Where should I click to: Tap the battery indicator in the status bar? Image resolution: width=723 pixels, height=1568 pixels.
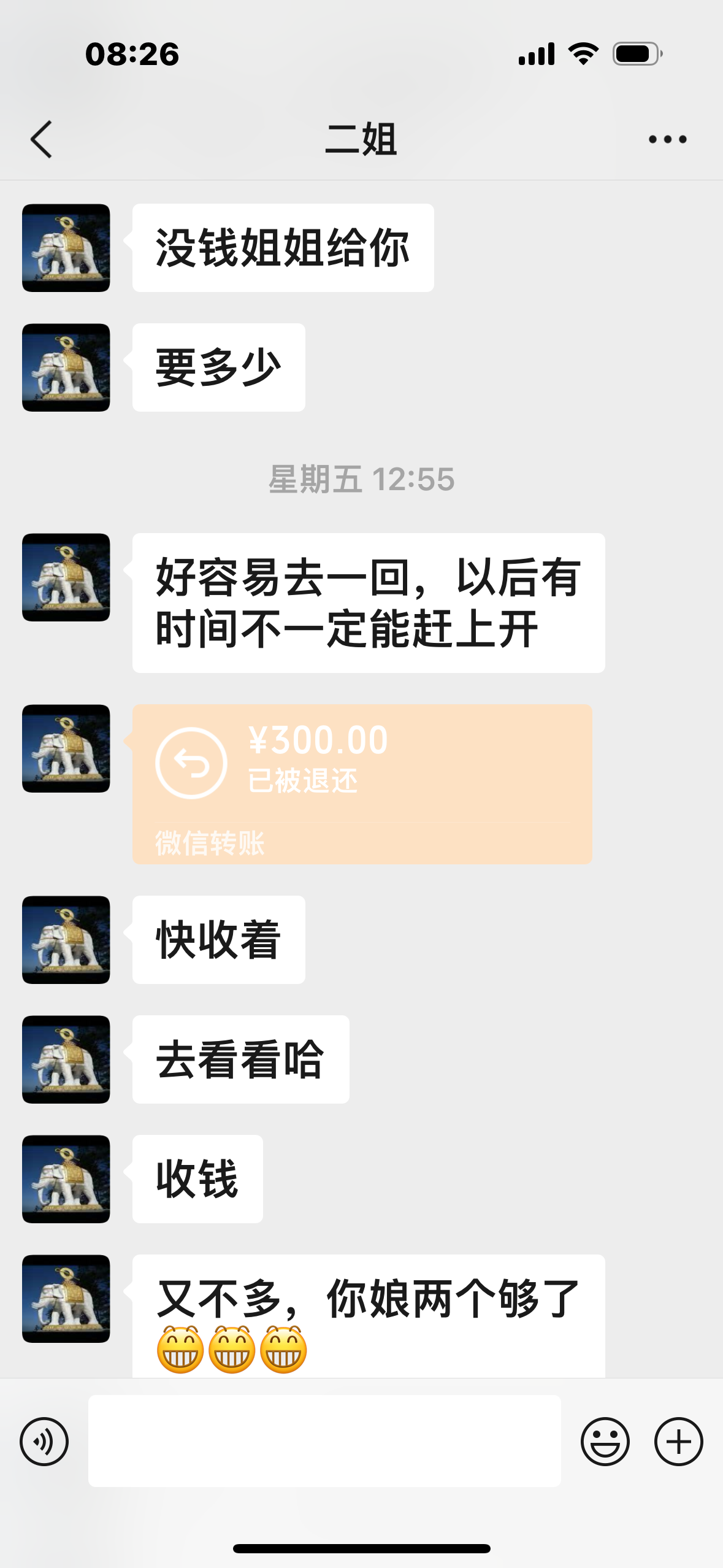pos(635,54)
